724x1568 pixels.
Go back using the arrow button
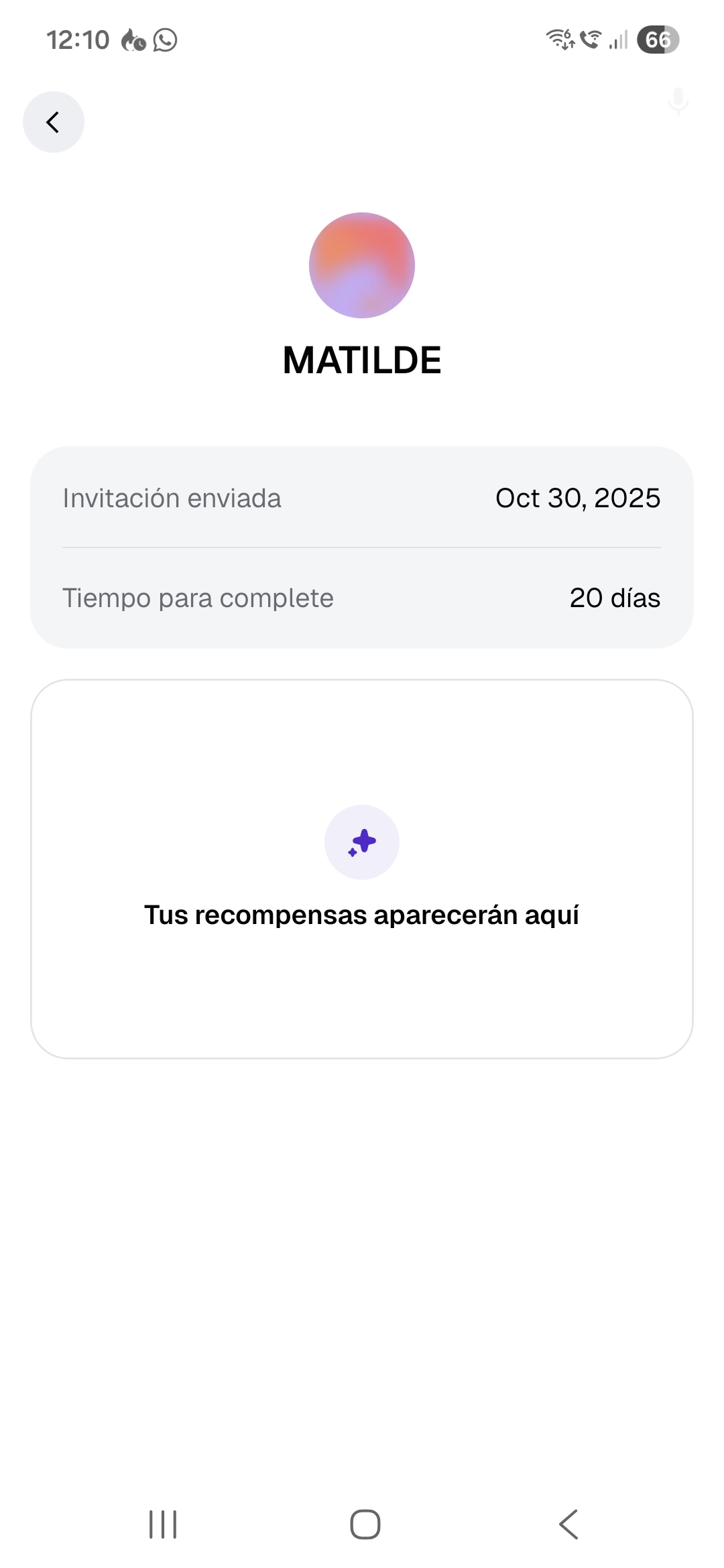(54, 122)
